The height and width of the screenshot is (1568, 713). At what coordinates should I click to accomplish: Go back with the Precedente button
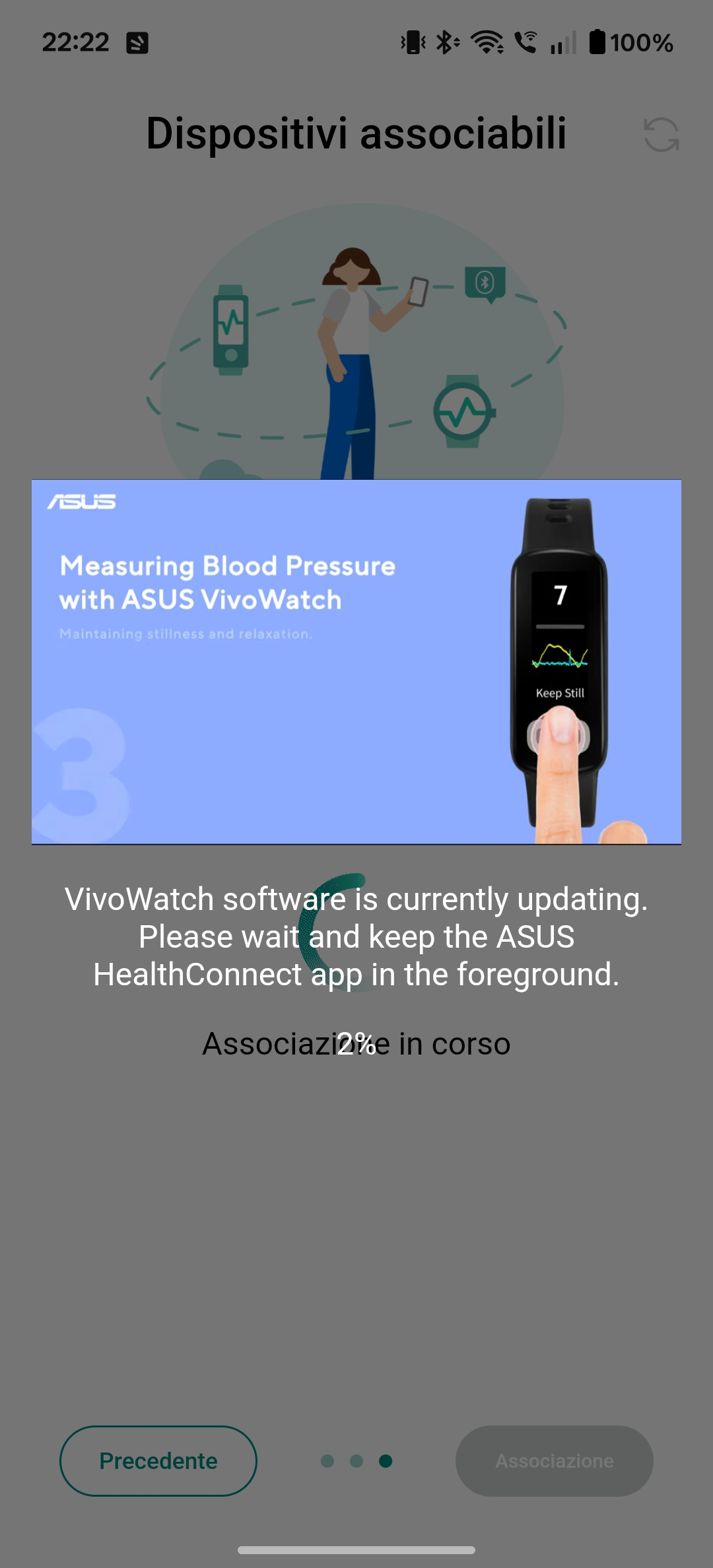tap(158, 1460)
